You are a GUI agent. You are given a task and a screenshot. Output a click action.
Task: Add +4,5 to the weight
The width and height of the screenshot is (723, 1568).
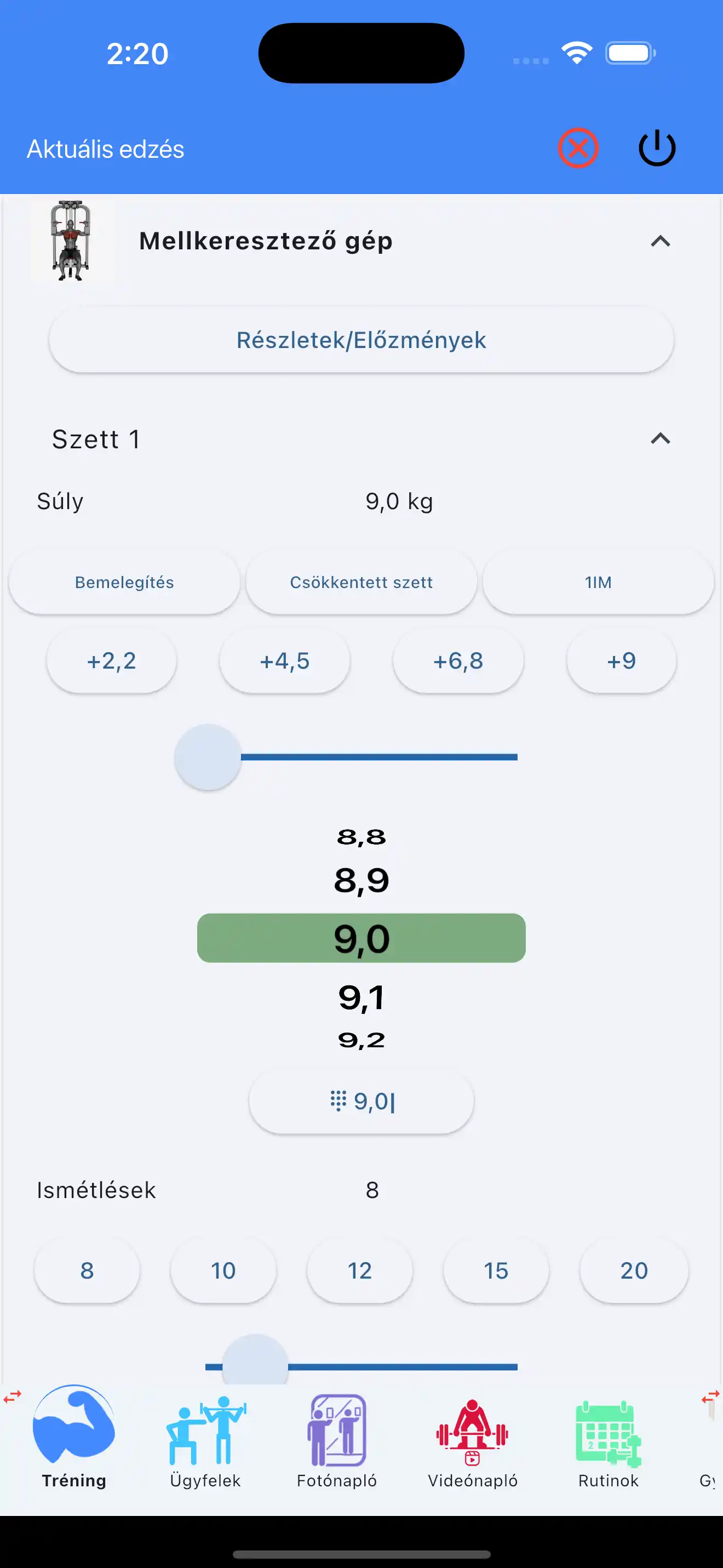click(x=285, y=660)
